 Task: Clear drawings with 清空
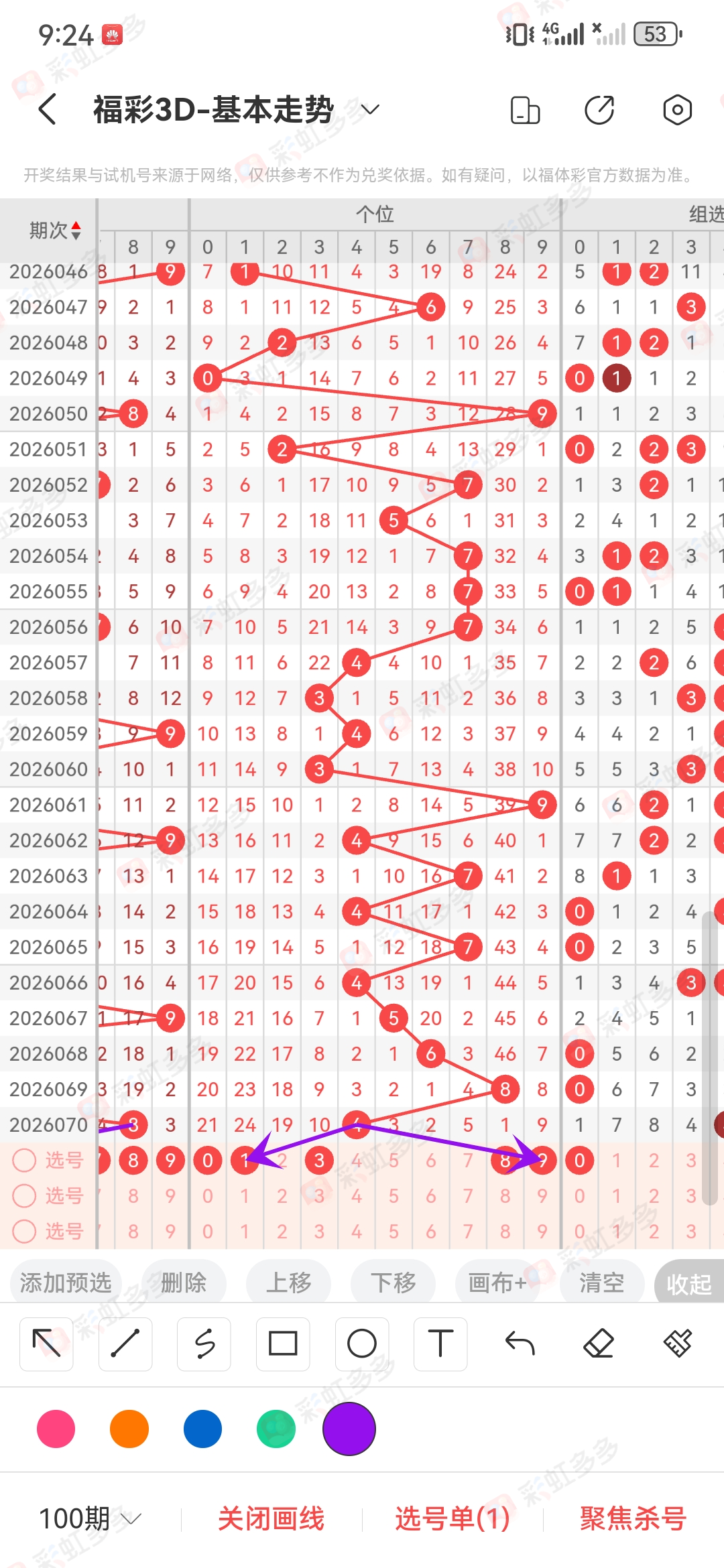click(601, 1283)
